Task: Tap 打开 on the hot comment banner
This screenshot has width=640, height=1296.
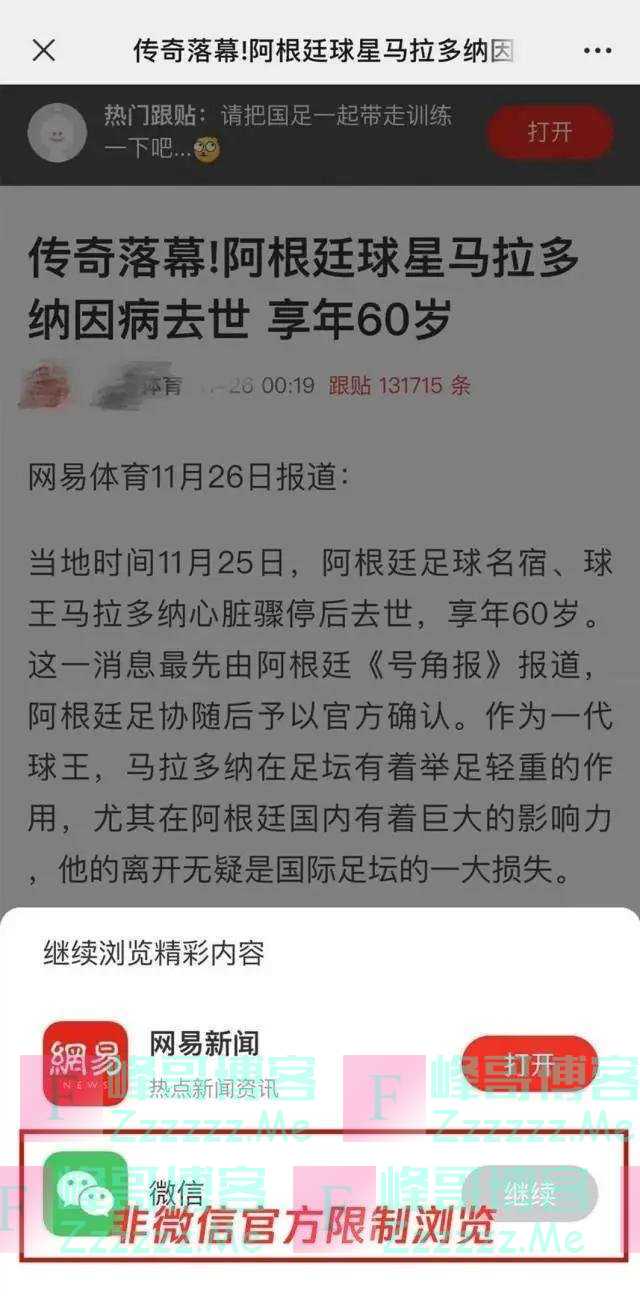Action: point(549,132)
